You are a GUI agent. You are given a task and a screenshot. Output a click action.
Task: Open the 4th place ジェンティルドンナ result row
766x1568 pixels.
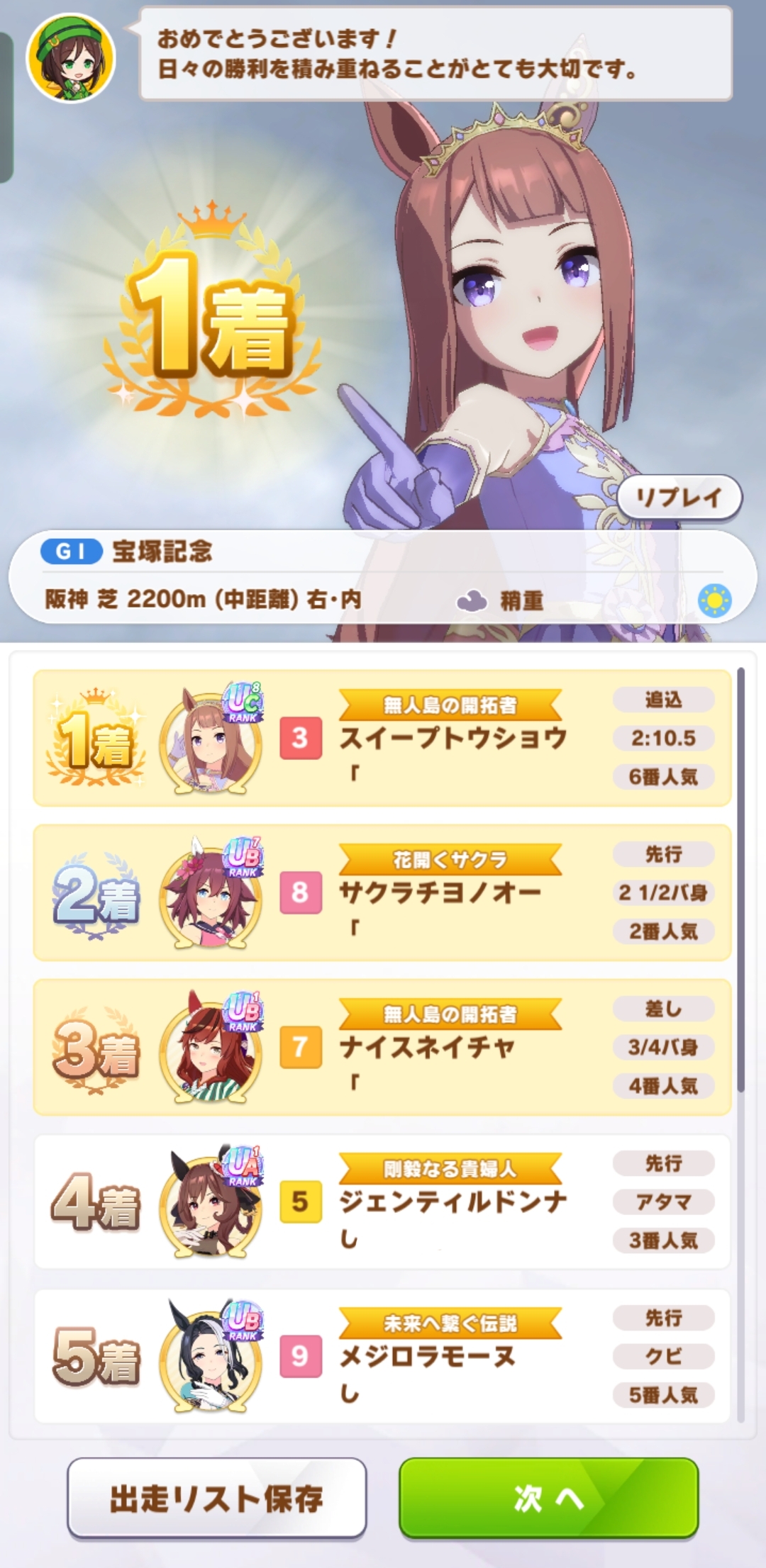click(382, 1202)
